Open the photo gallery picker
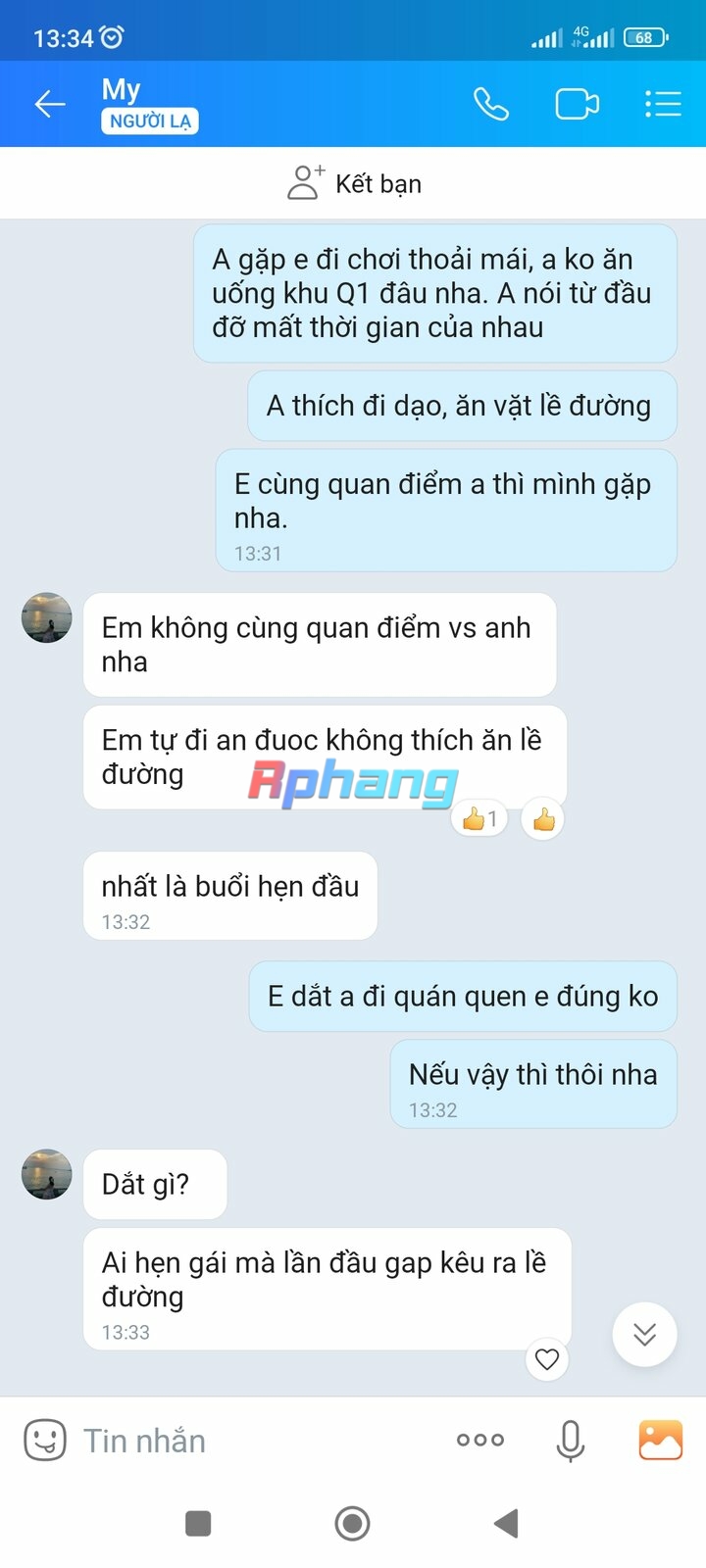This screenshot has width=706, height=1568. pyautogui.click(x=660, y=1440)
